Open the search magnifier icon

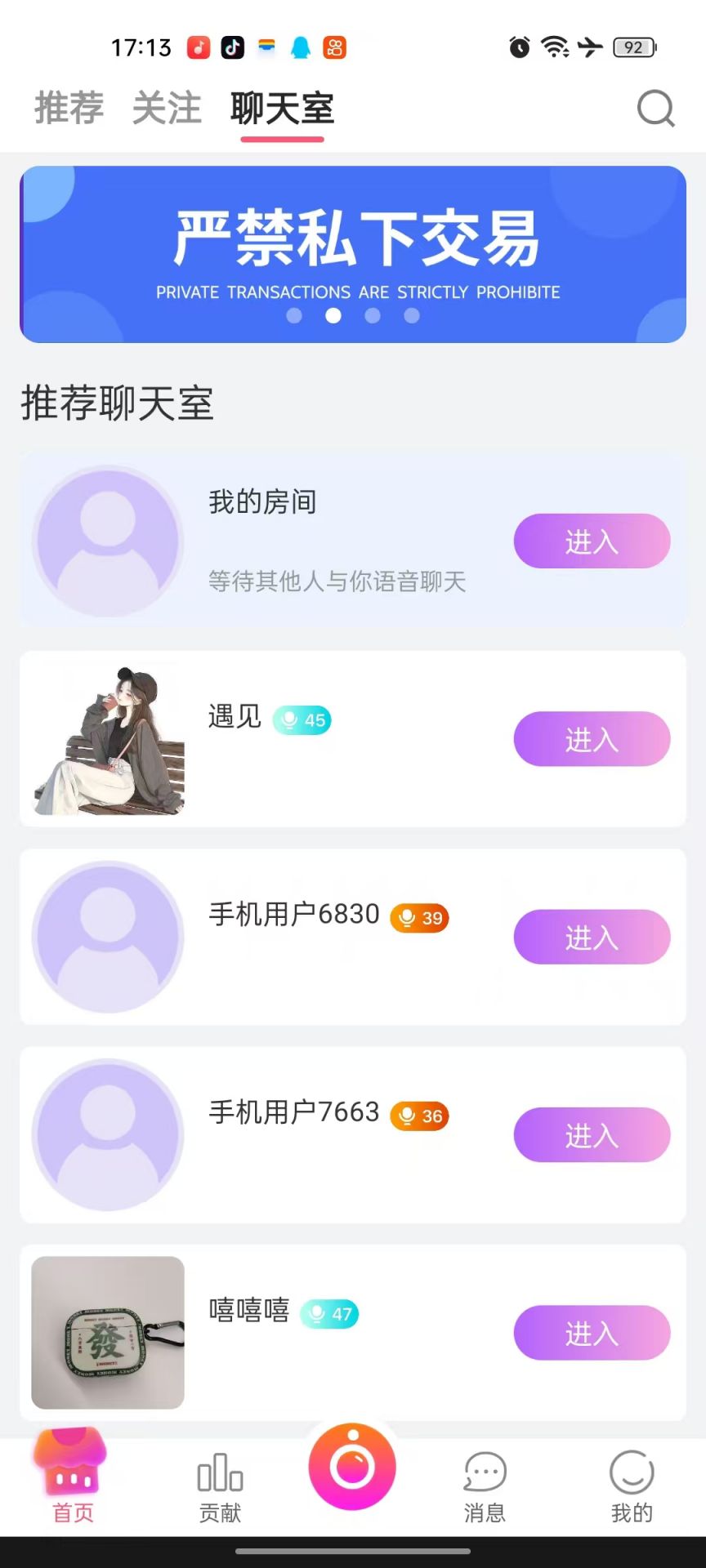pyautogui.click(x=655, y=109)
